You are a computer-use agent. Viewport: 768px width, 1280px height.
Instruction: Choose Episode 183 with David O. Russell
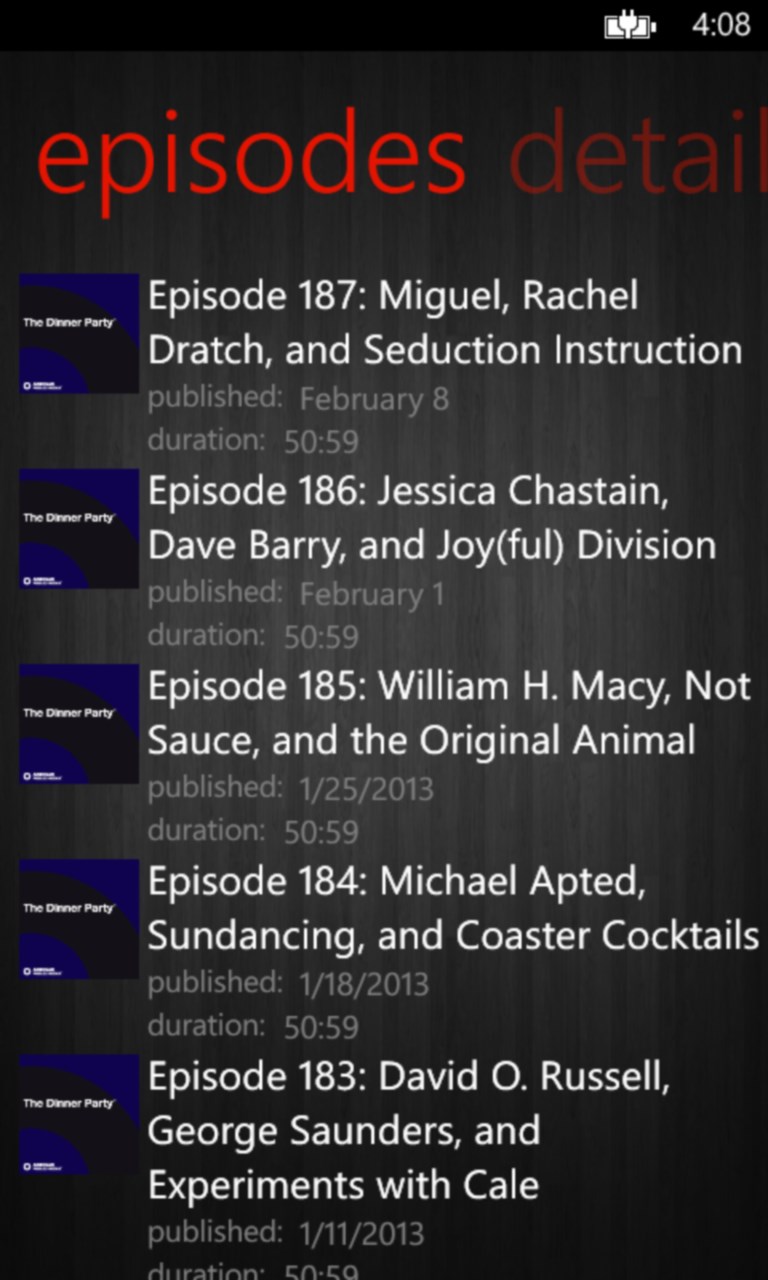pyautogui.click(x=408, y=1130)
